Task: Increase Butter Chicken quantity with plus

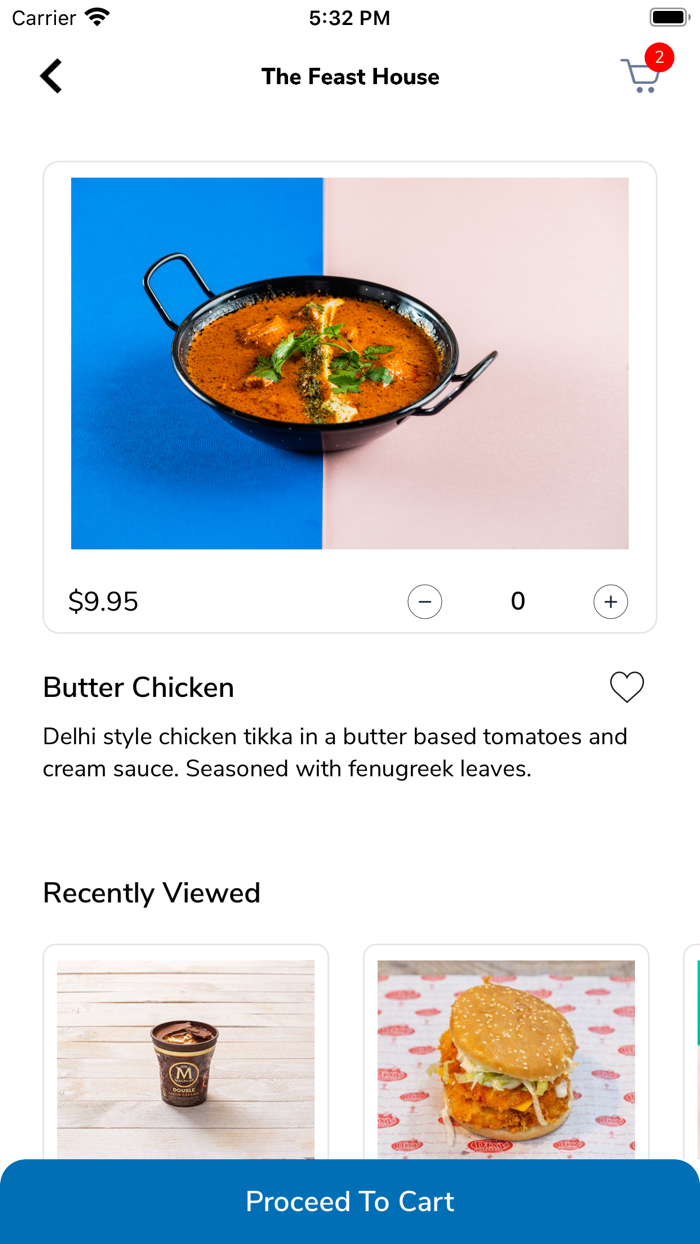Action: 611,602
